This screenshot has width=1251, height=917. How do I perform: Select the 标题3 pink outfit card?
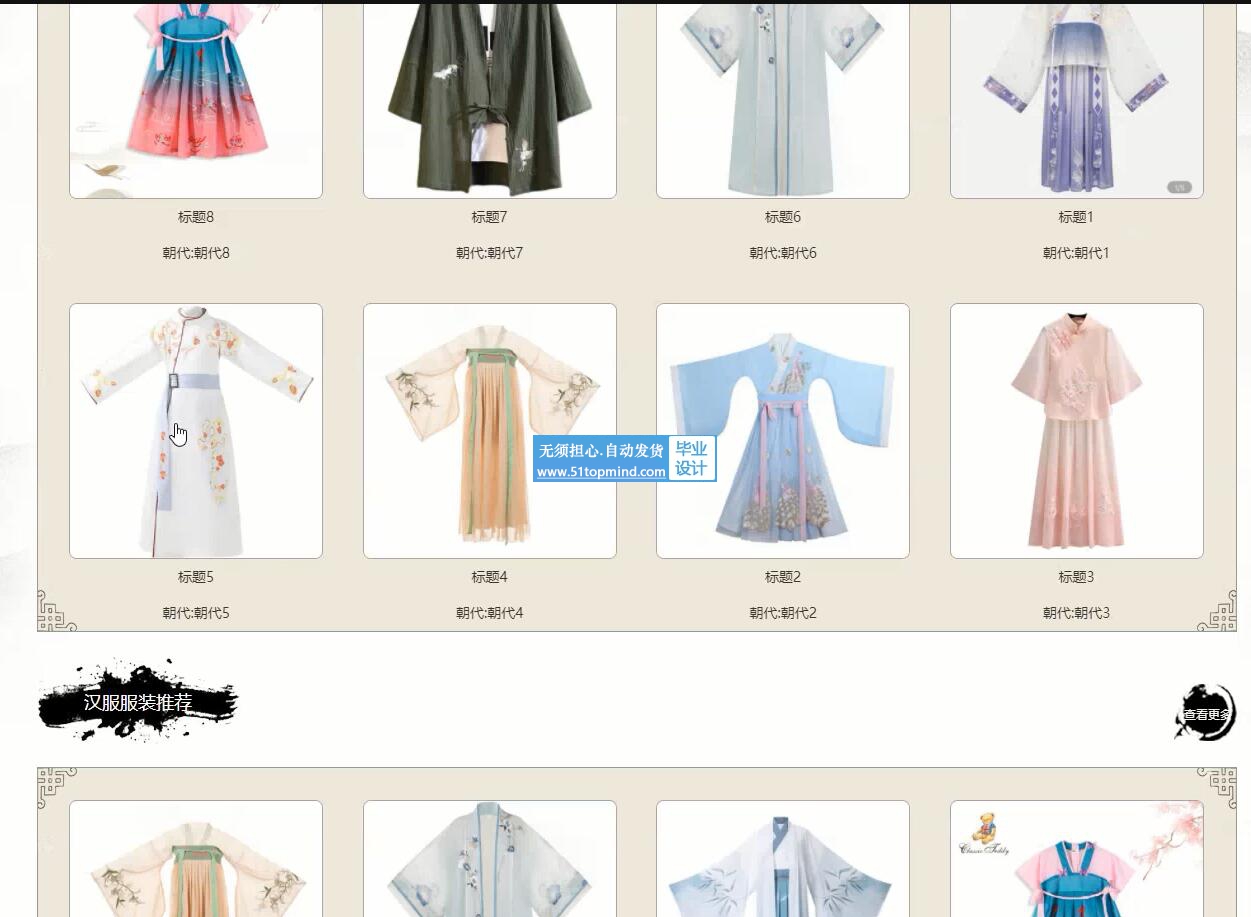(x=1076, y=430)
